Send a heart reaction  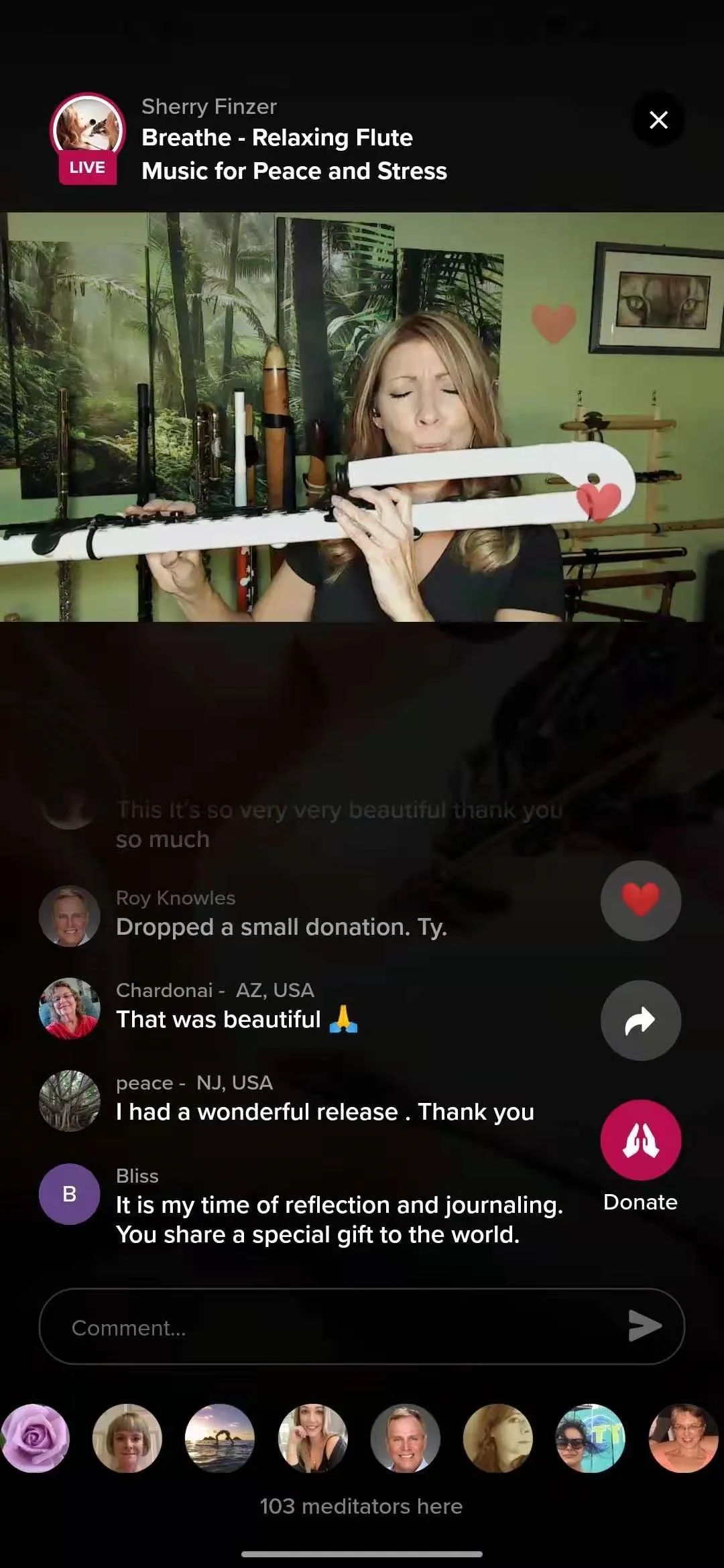point(640,900)
